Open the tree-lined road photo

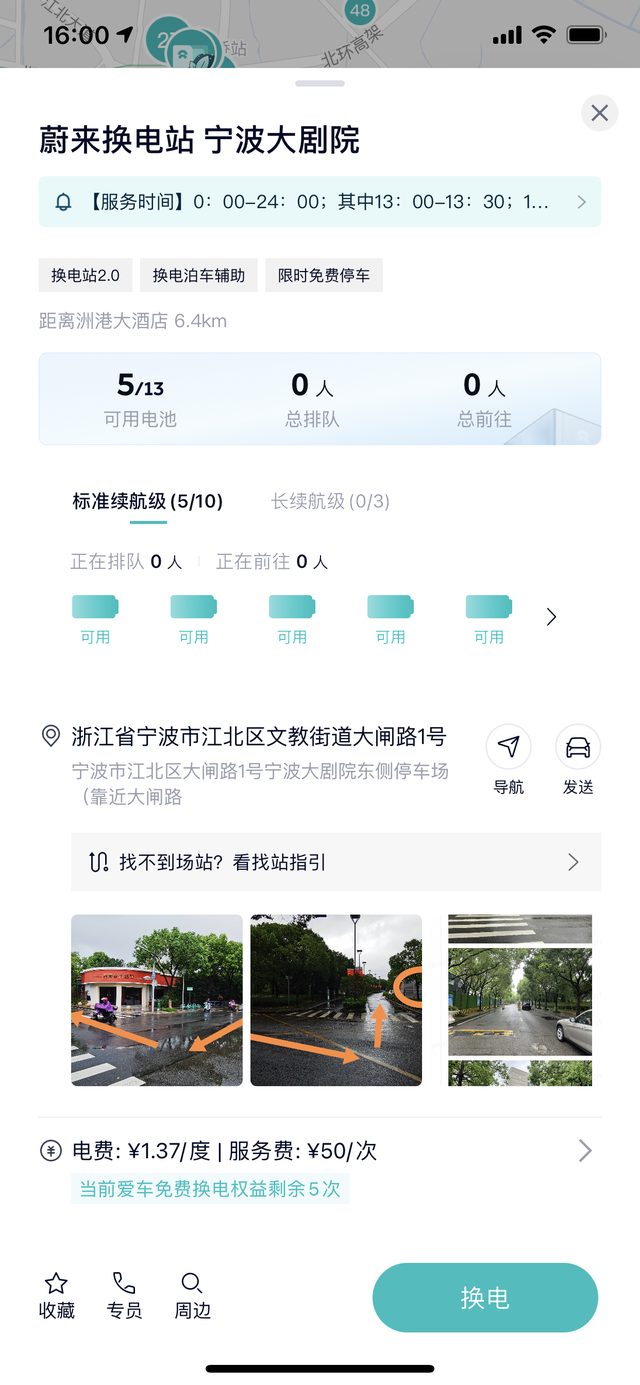click(x=520, y=1000)
